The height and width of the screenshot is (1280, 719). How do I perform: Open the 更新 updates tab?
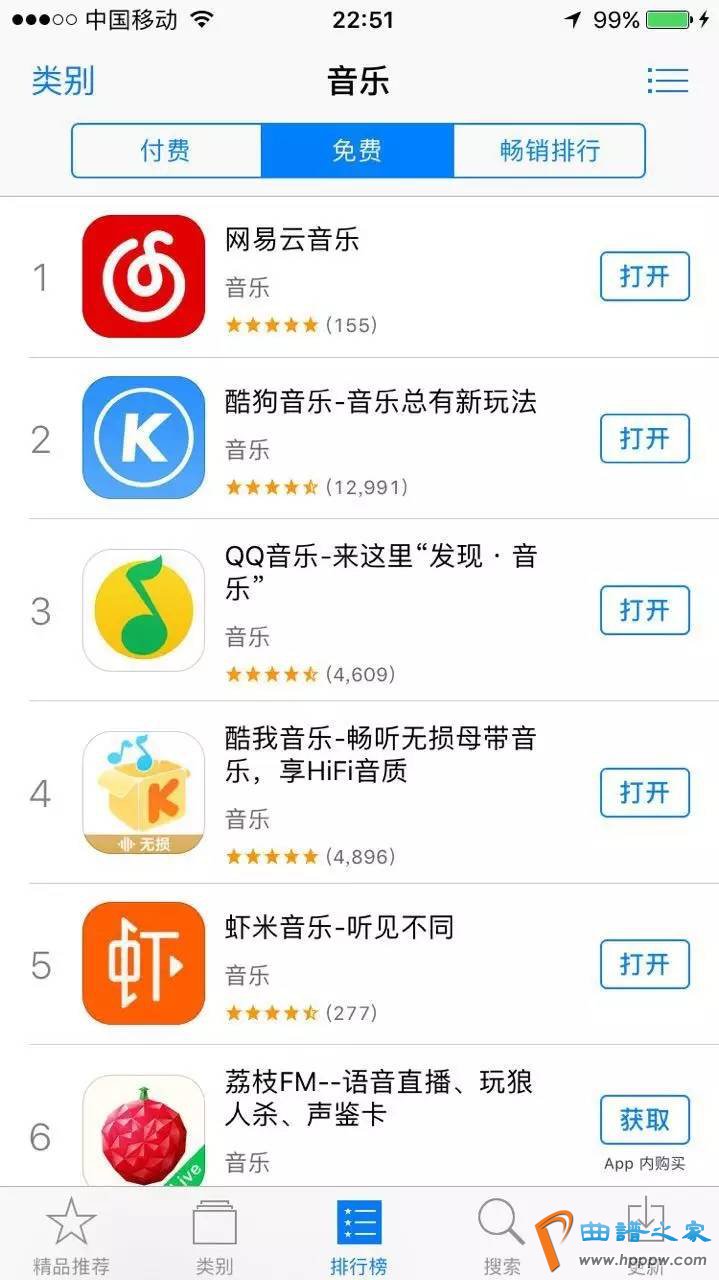point(645,1234)
